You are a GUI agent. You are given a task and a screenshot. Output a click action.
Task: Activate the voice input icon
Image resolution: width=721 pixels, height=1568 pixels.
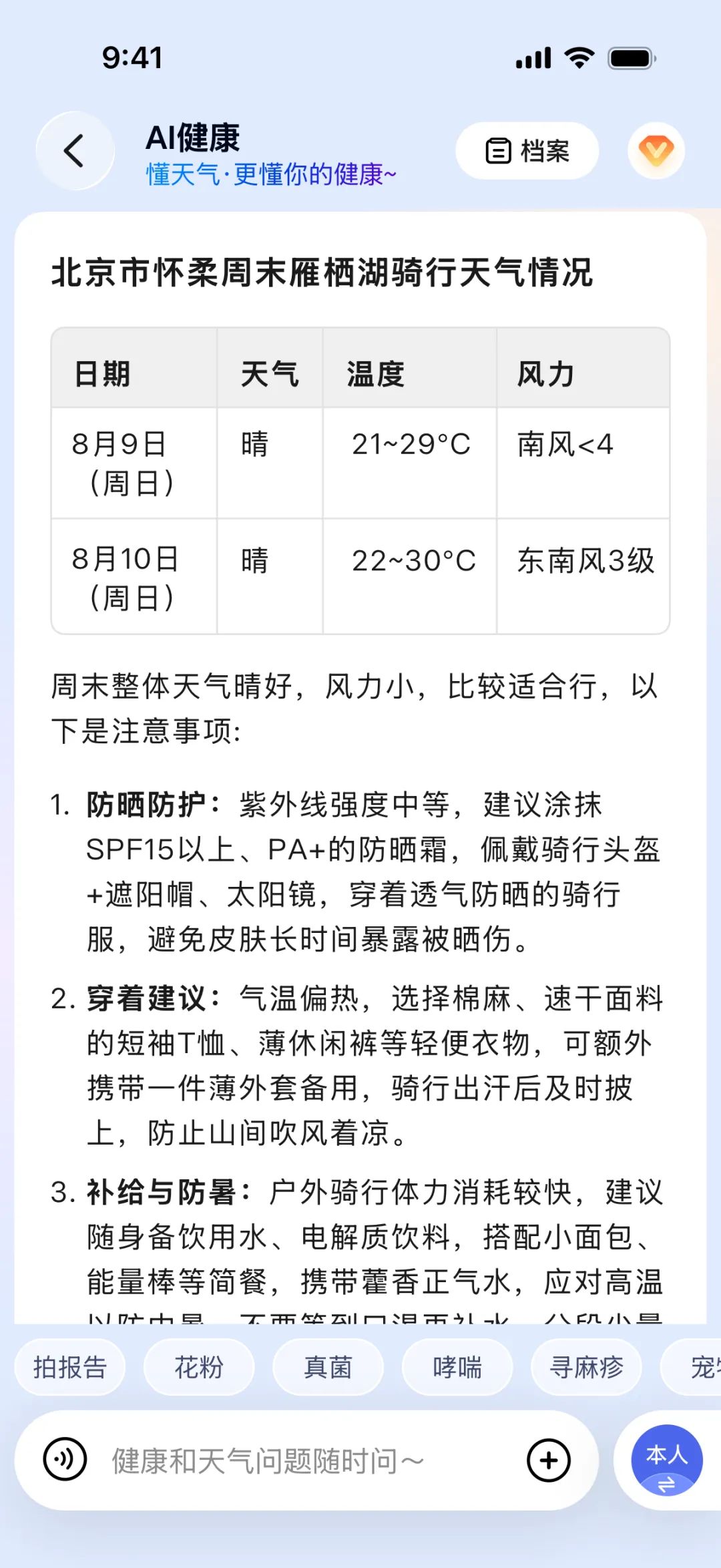pyautogui.click(x=65, y=1460)
